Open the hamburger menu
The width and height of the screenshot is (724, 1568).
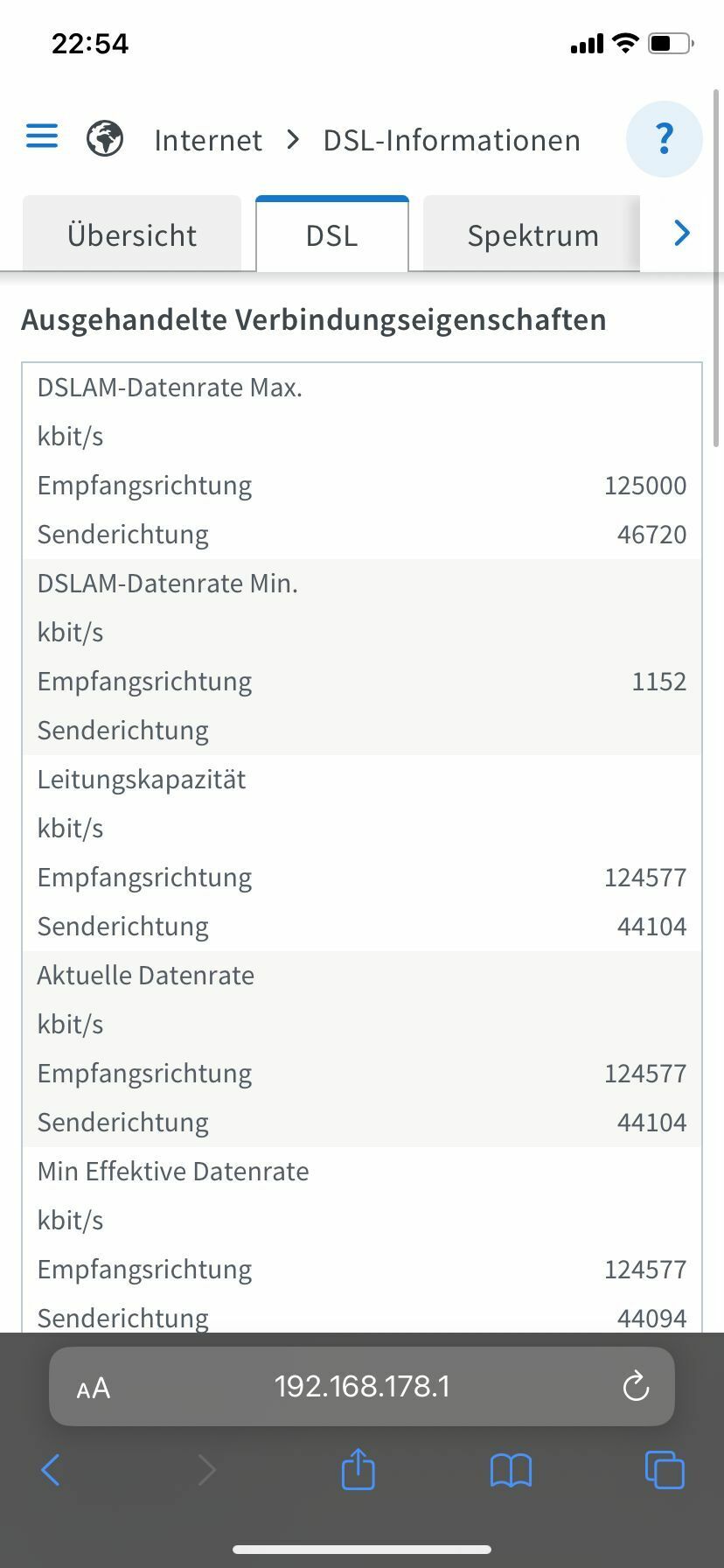pos(42,136)
